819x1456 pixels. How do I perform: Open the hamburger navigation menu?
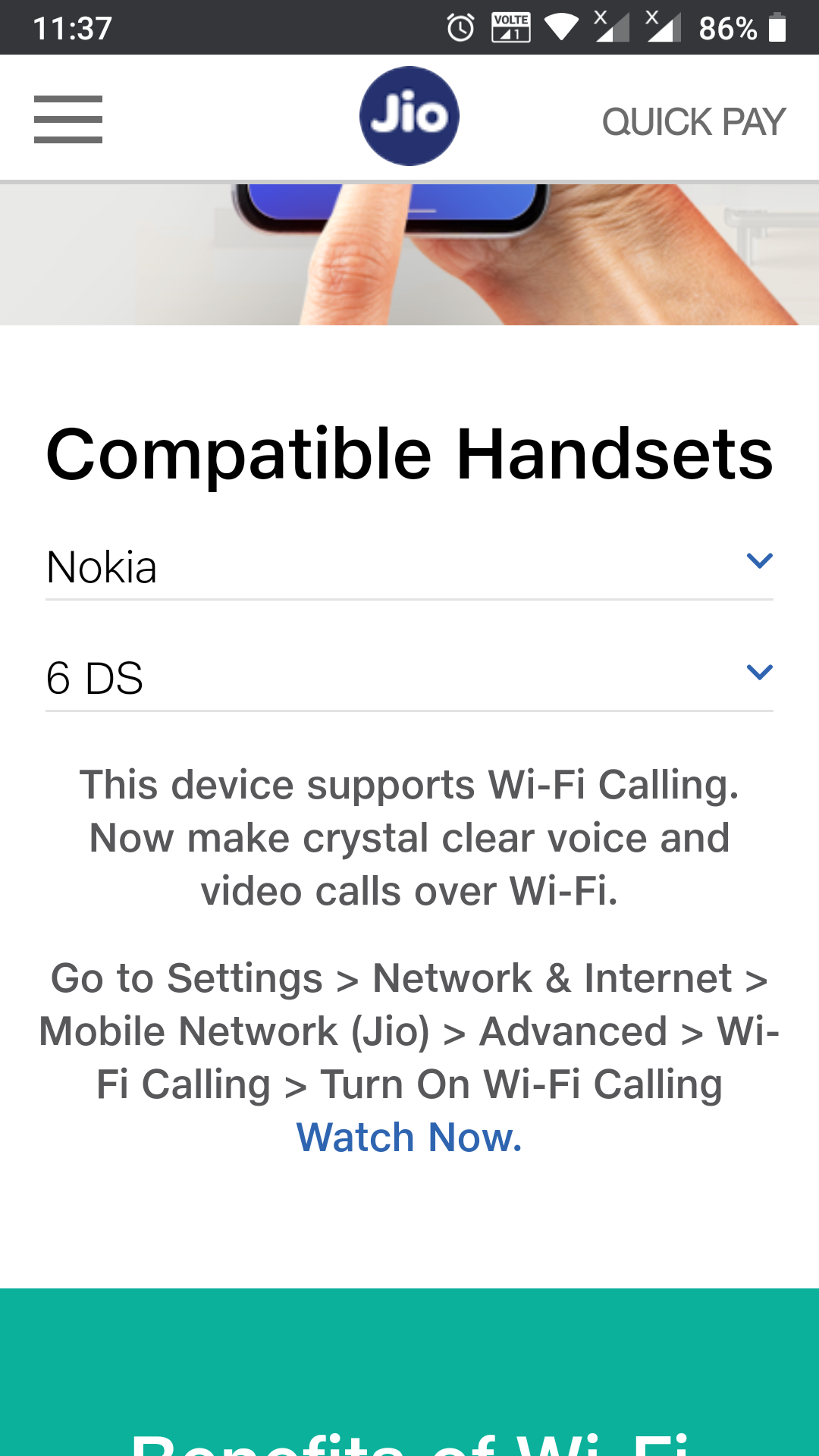pos(68,119)
